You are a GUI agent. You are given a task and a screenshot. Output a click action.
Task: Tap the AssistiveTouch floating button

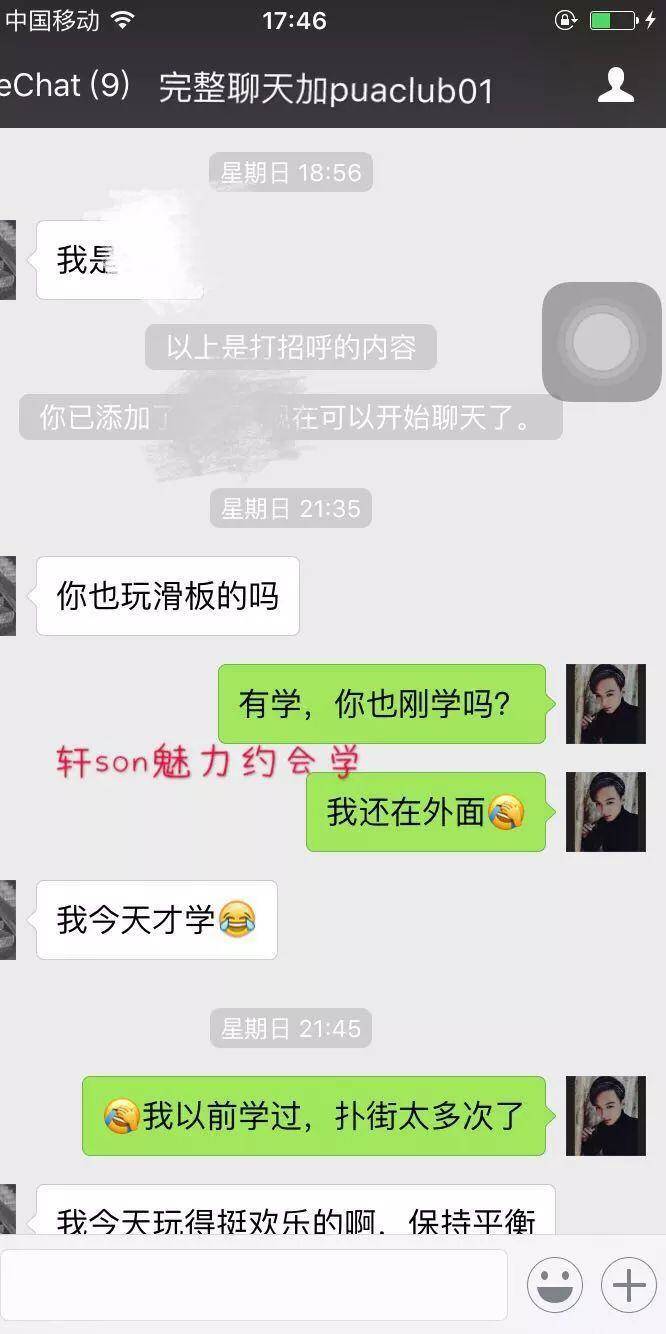click(x=602, y=341)
